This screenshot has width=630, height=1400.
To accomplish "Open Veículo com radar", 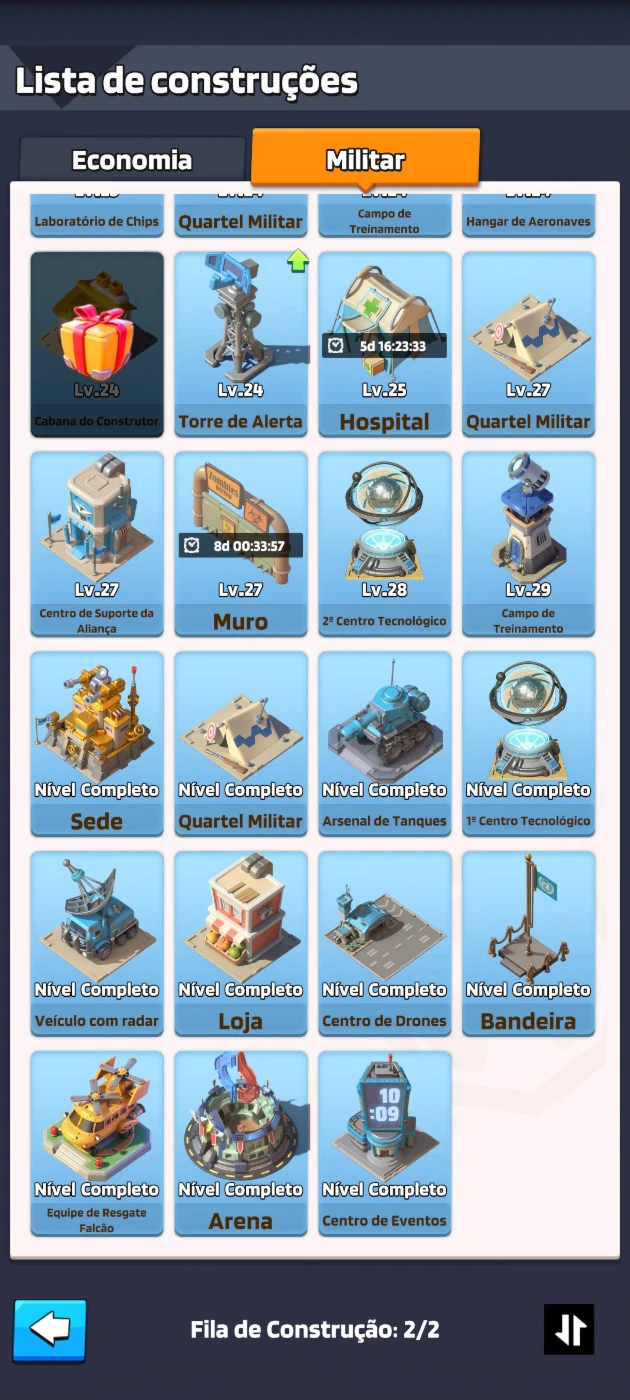I will [97, 944].
